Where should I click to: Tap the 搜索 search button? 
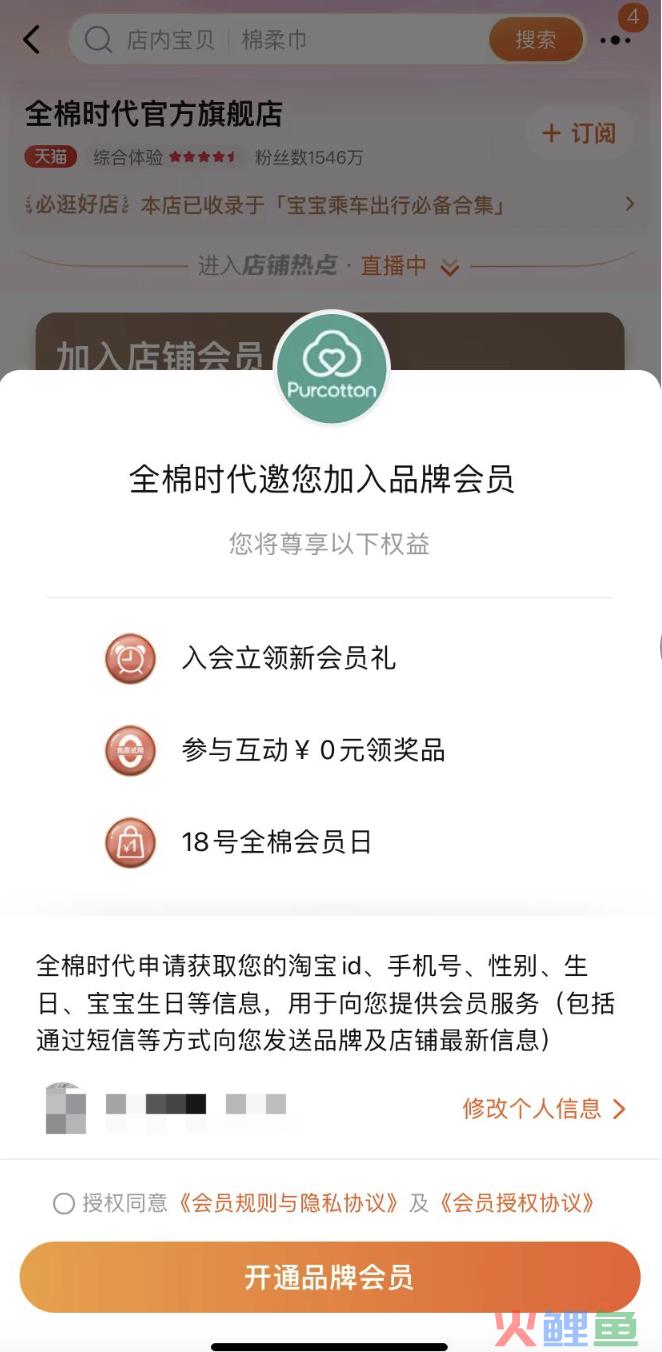535,40
